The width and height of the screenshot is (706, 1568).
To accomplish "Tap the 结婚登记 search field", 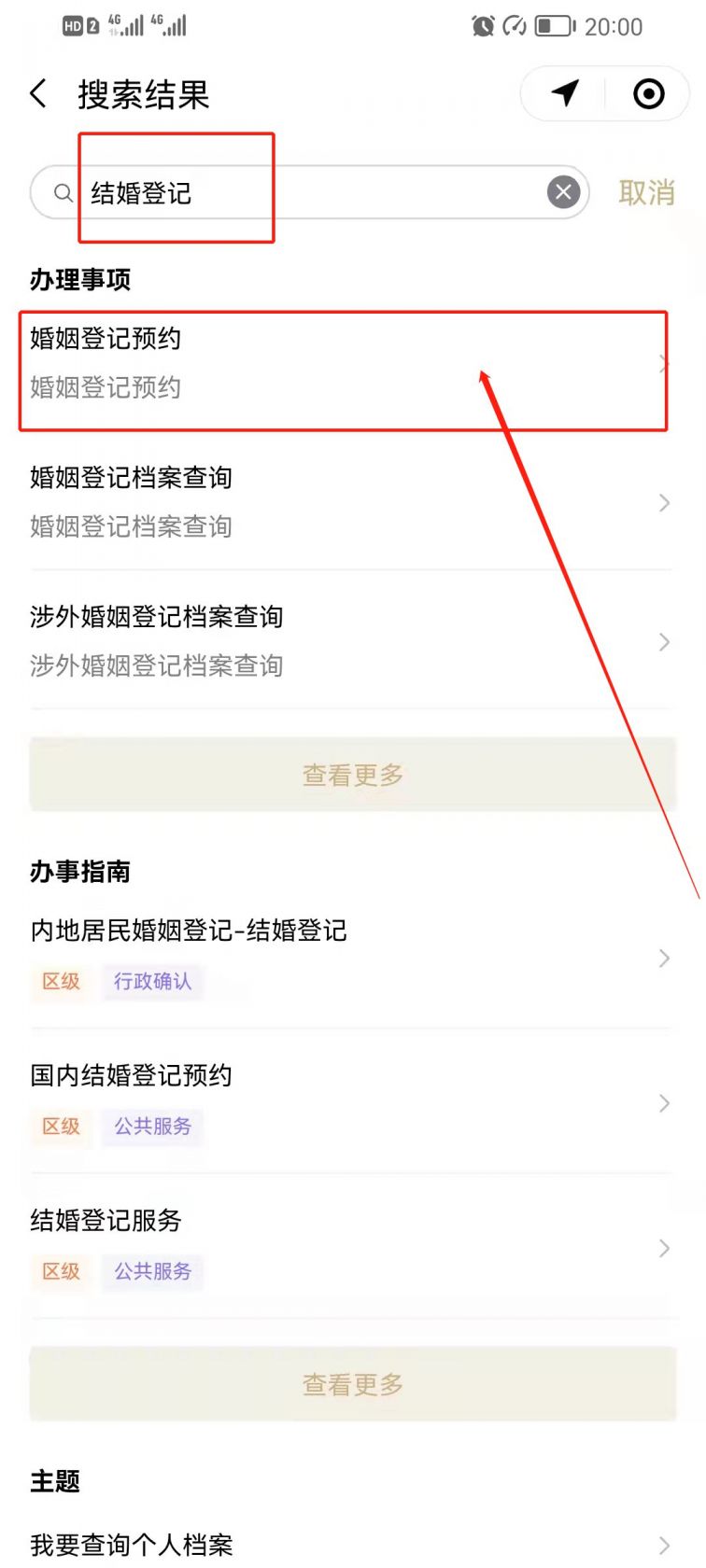I will click(309, 193).
